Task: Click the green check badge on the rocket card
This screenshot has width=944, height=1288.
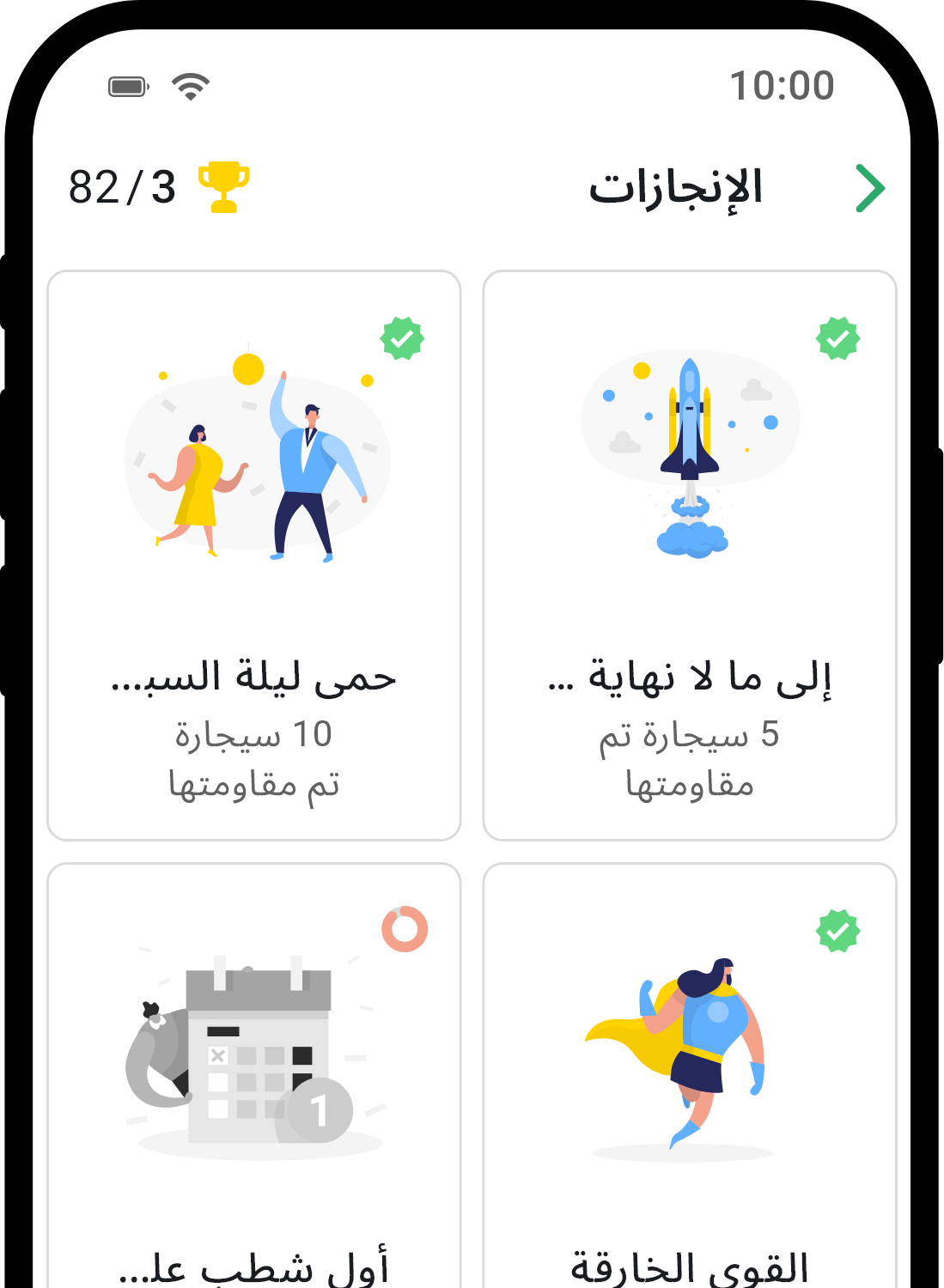Action: (836, 338)
